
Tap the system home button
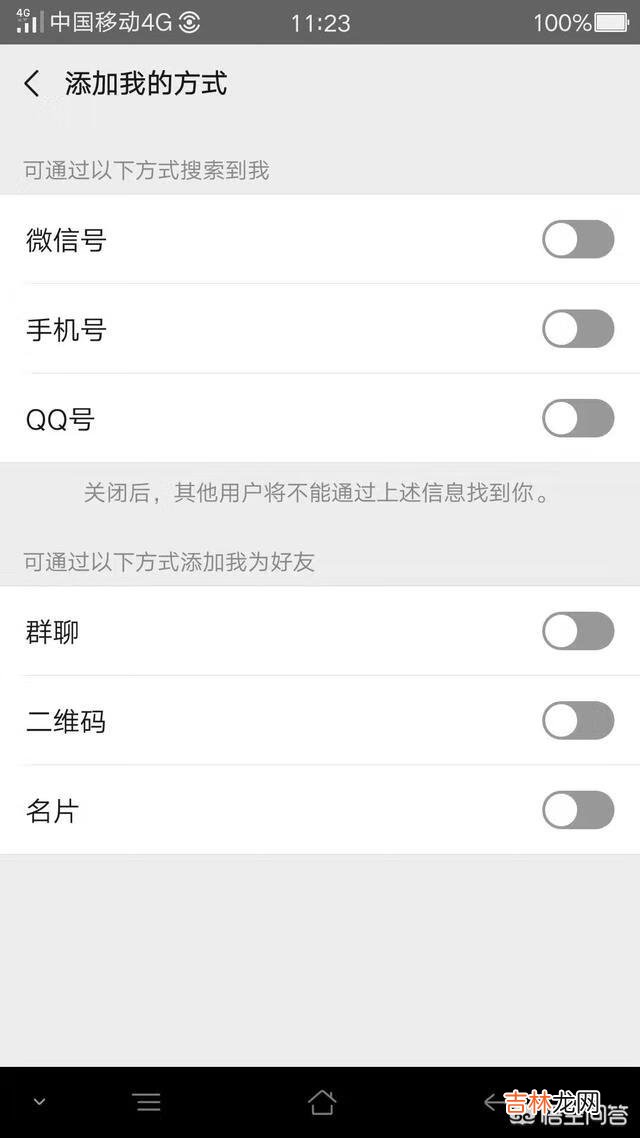(321, 1102)
